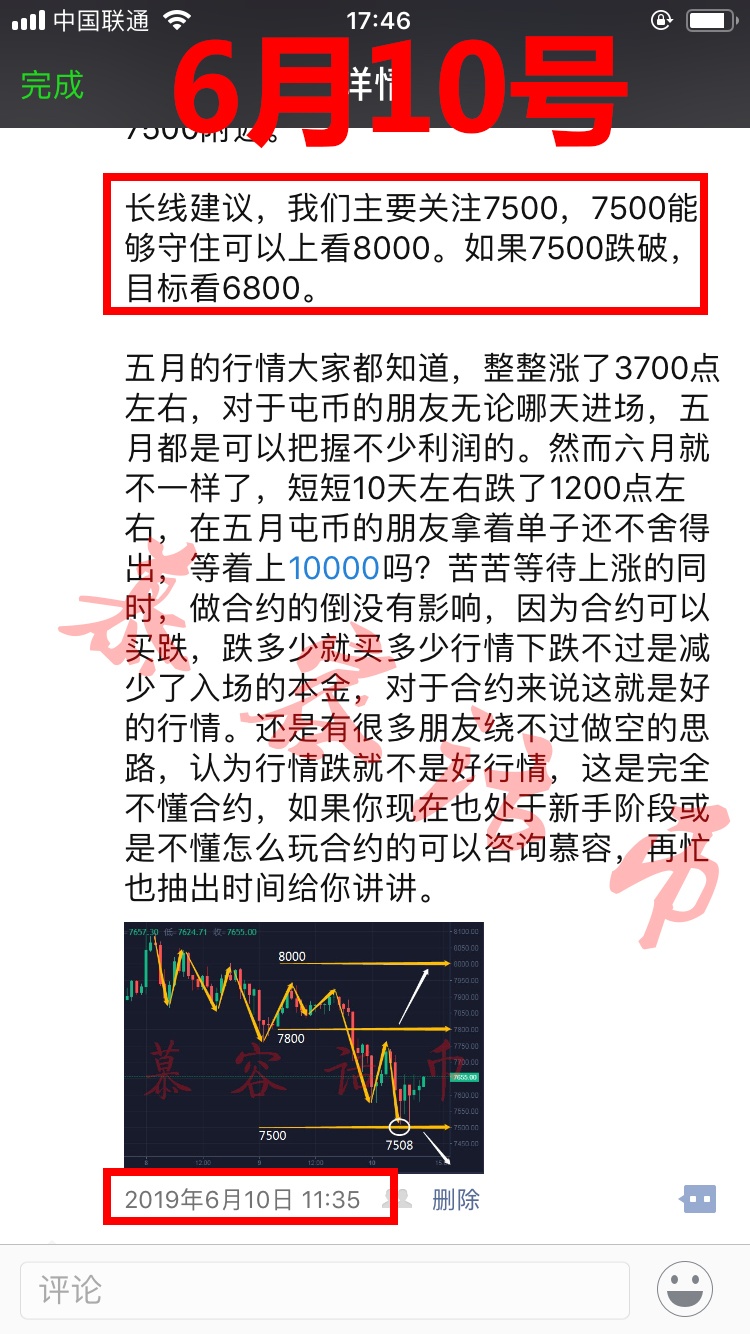Open the like and comment bubble button
The image size is (750, 1334).
coord(698,1198)
